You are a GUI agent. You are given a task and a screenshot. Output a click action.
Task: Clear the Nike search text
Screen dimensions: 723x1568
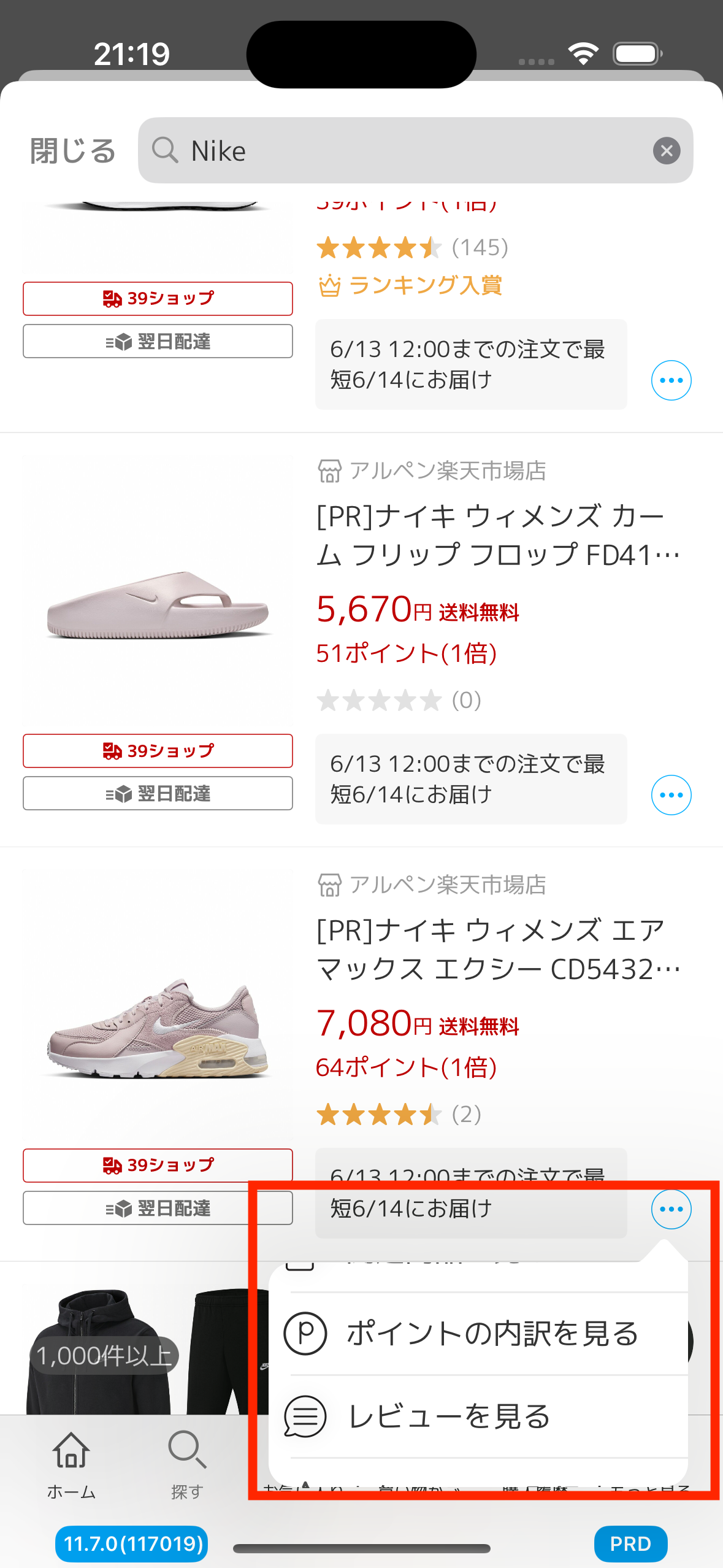666,150
